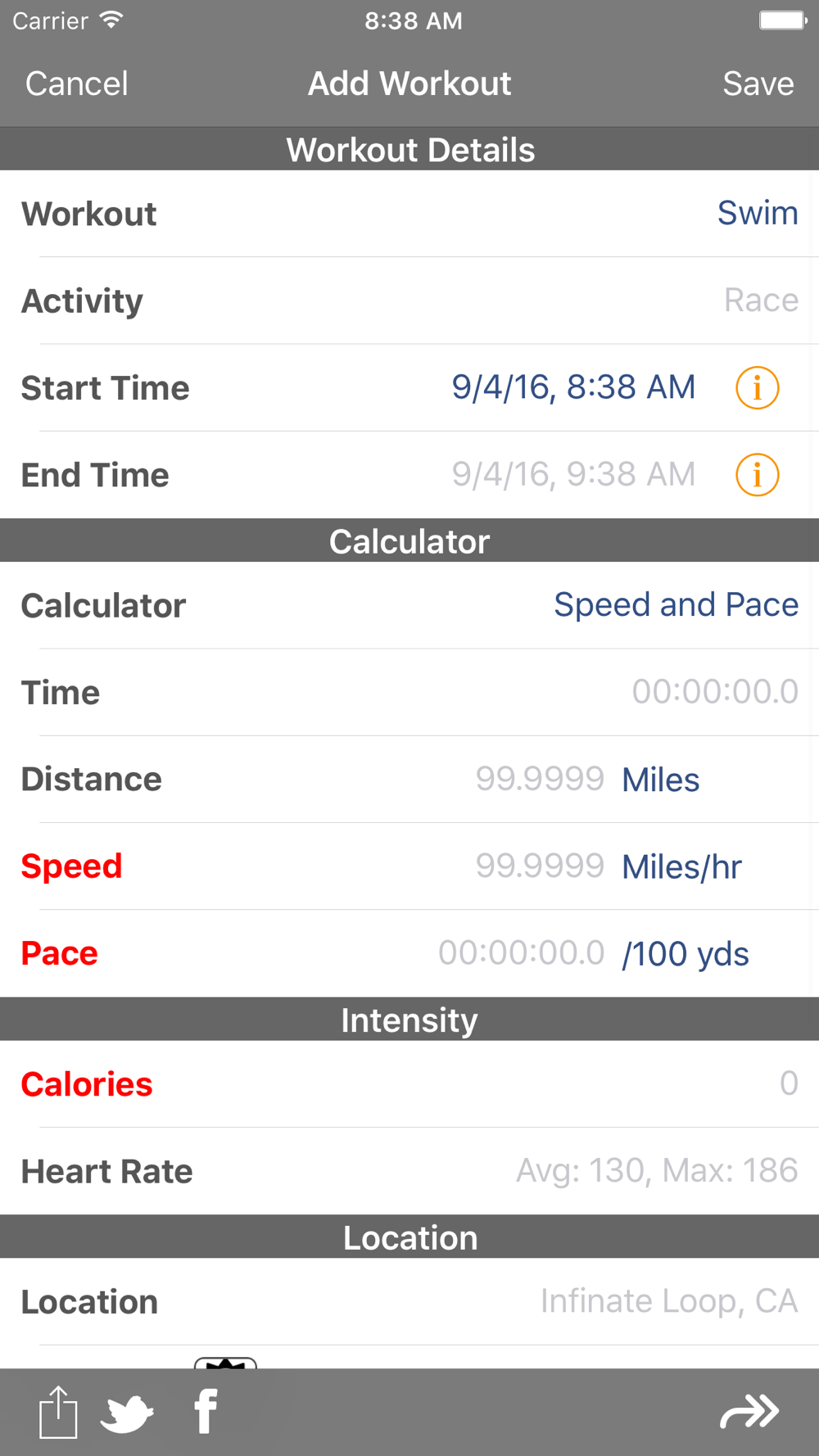Change the Miles/hr speed unit

[681, 866]
